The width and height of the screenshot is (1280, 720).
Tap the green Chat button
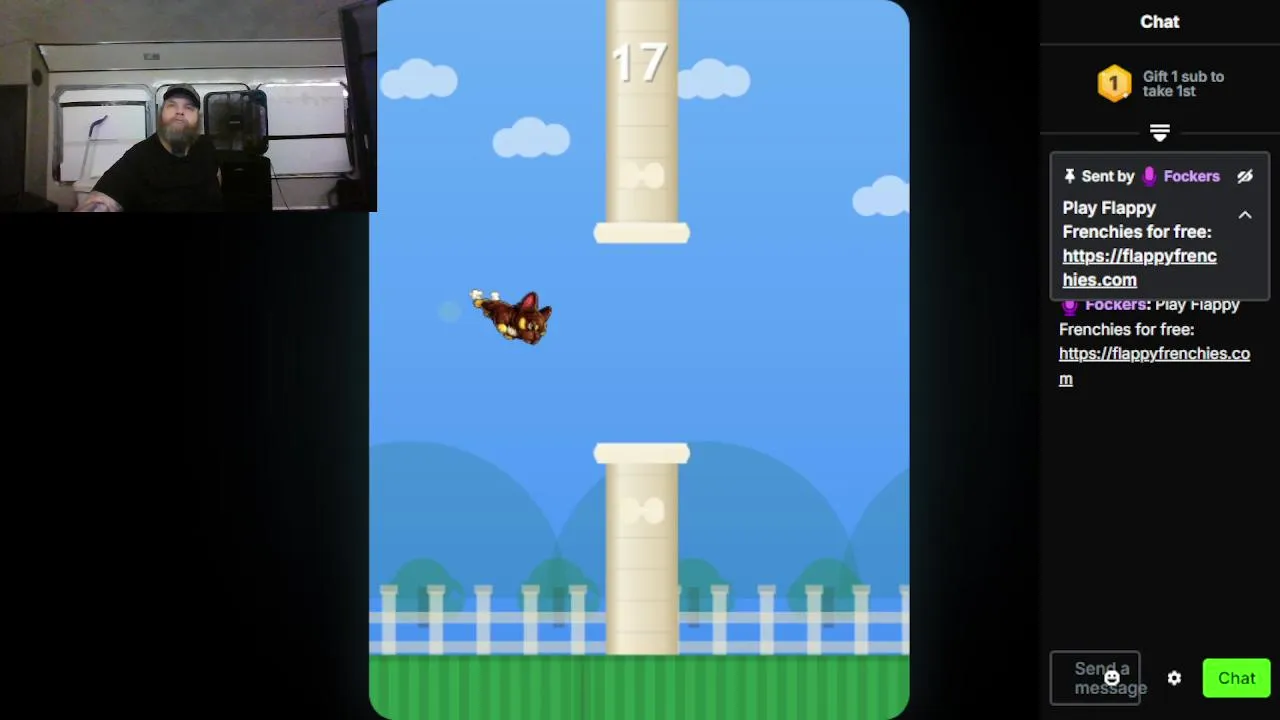point(1236,678)
